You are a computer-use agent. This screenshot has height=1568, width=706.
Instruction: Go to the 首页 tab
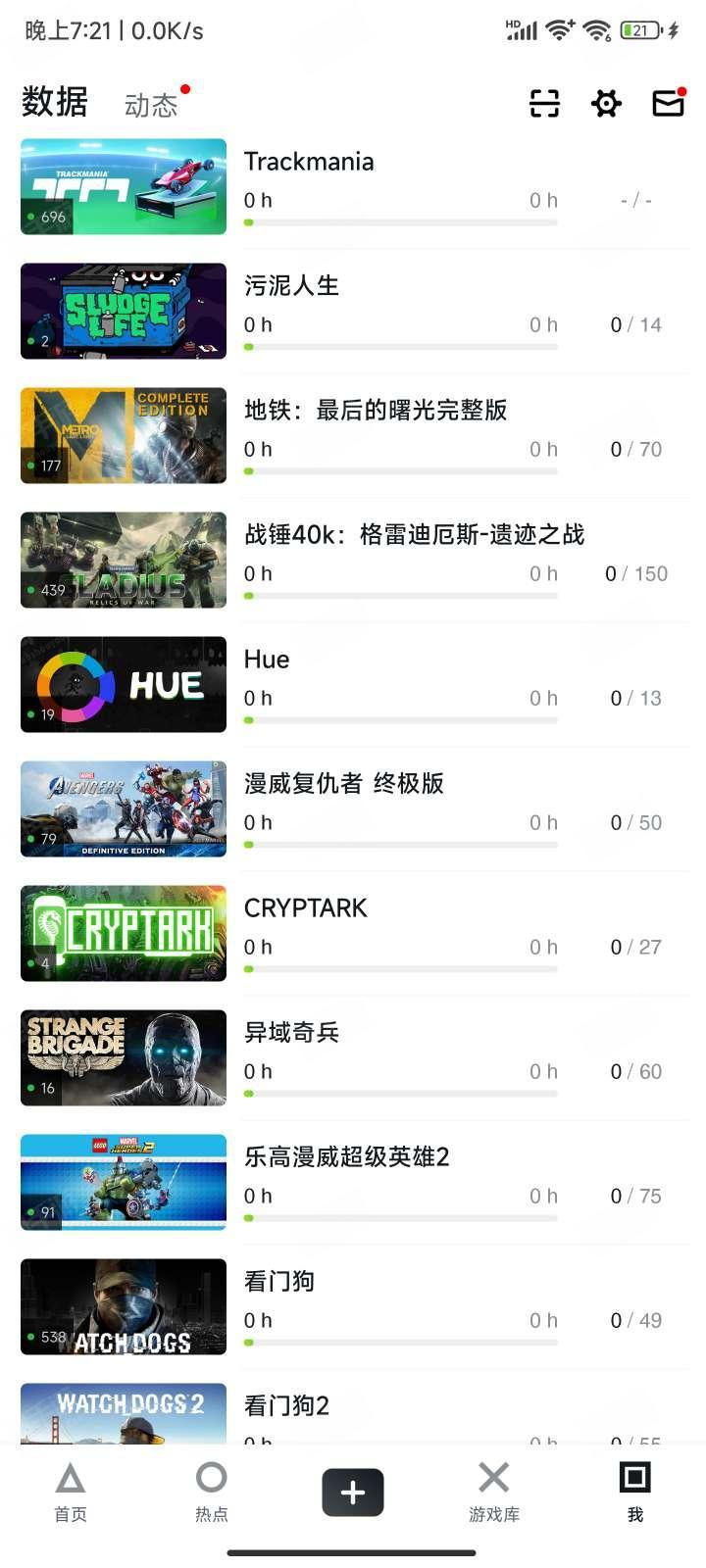[70, 1492]
